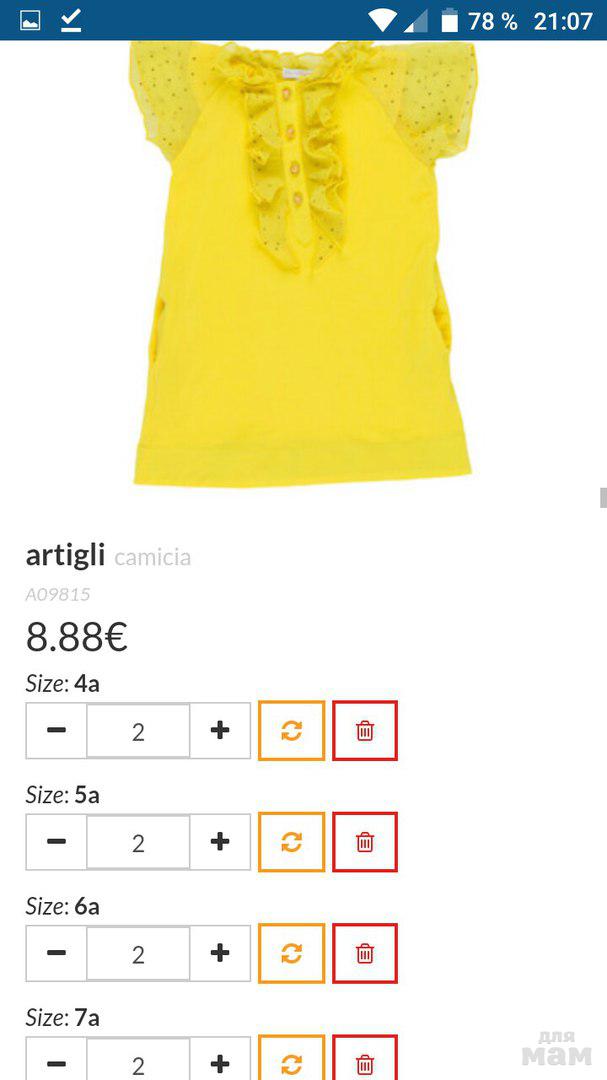Decrease quantity for size 5a
Screen dimensions: 607x1080
coord(56,842)
